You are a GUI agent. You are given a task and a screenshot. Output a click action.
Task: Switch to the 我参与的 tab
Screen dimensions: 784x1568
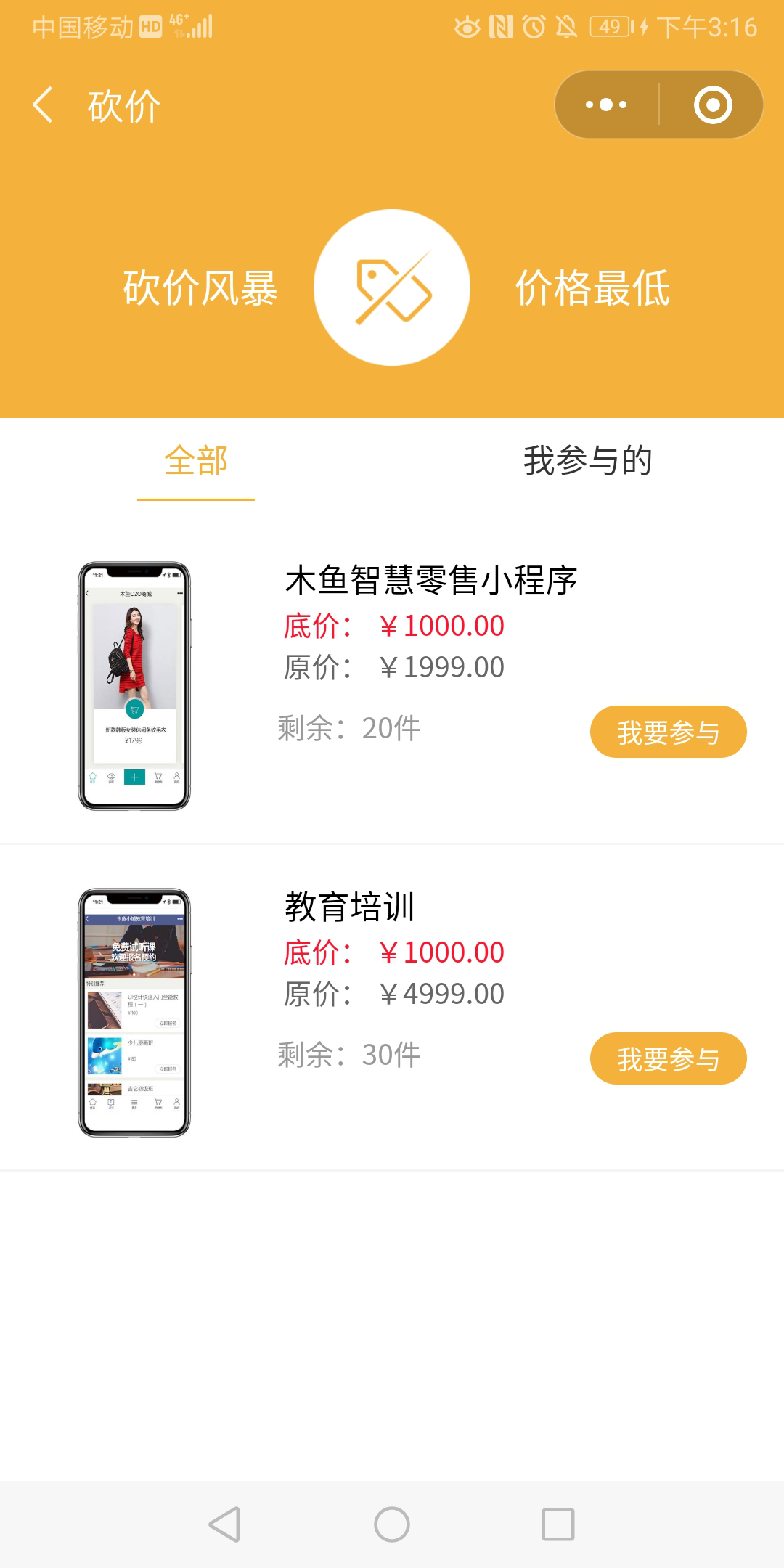pos(587,462)
